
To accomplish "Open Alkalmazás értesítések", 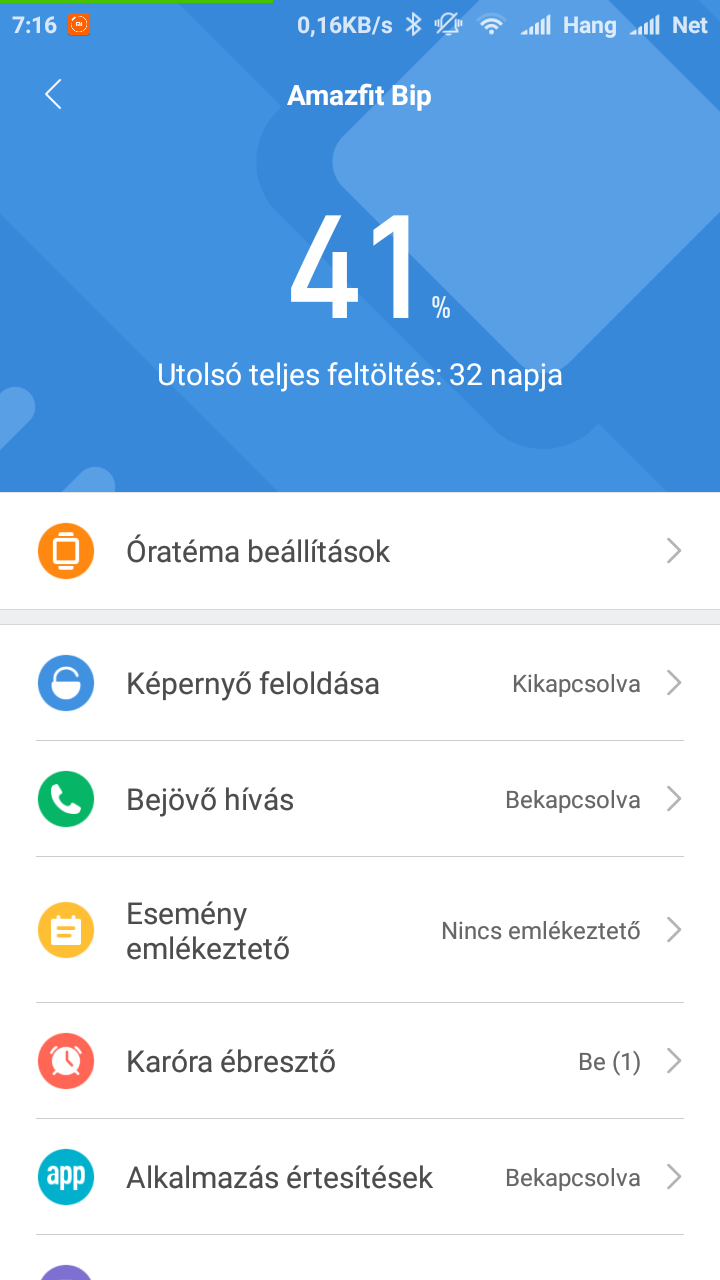I will [360, 1177].
